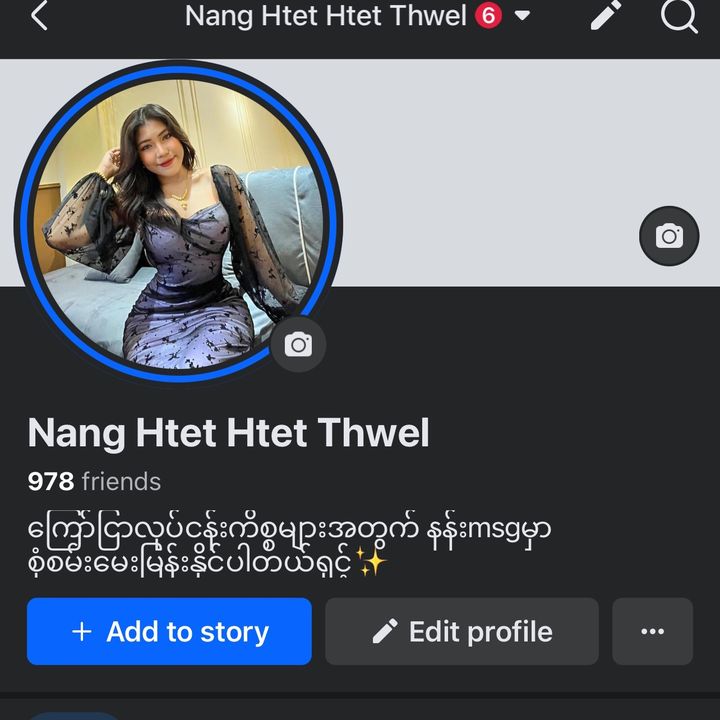Open the 978 friends list
This screenshot has height=720, width=720.
(94, 481)
